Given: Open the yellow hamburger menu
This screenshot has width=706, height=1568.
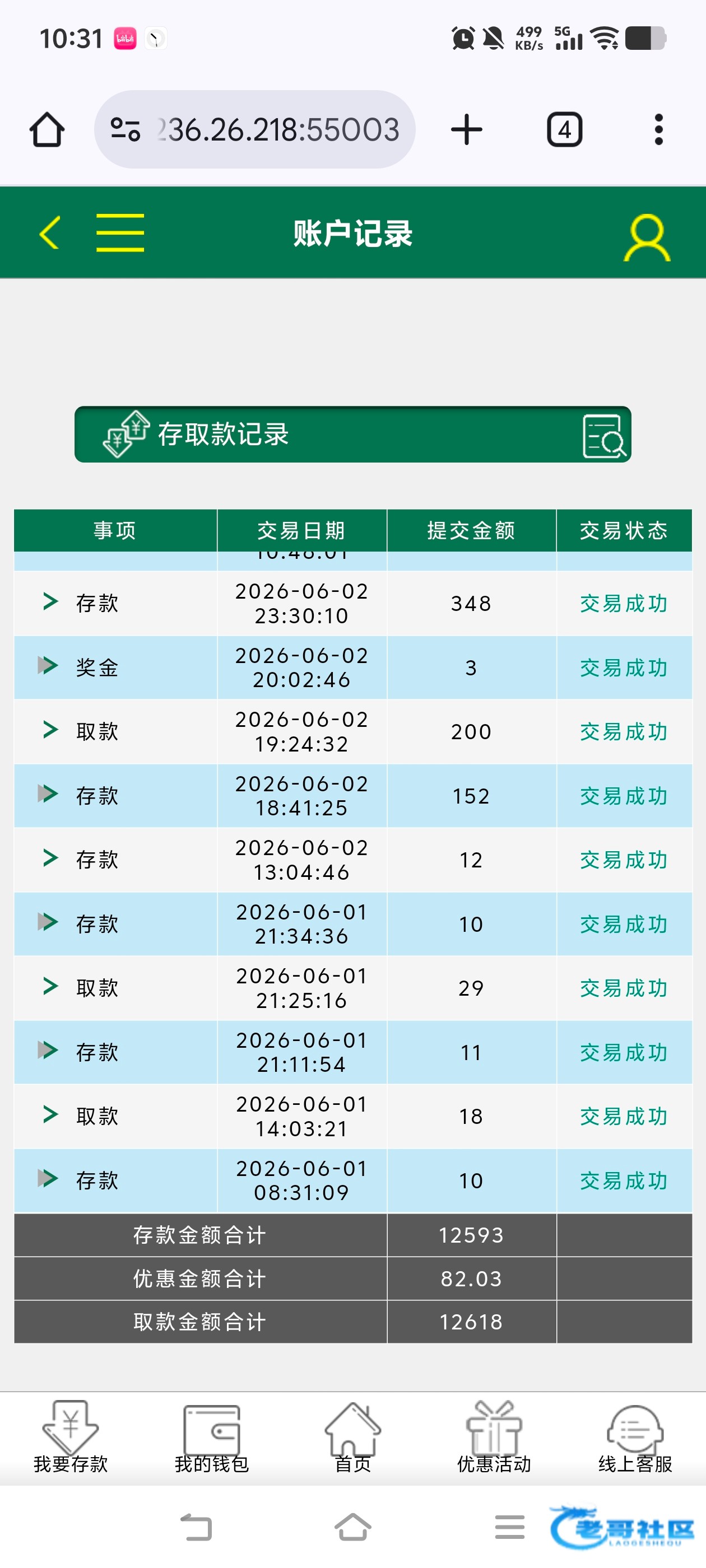Looking at the screenshot, I should point(120,232).
